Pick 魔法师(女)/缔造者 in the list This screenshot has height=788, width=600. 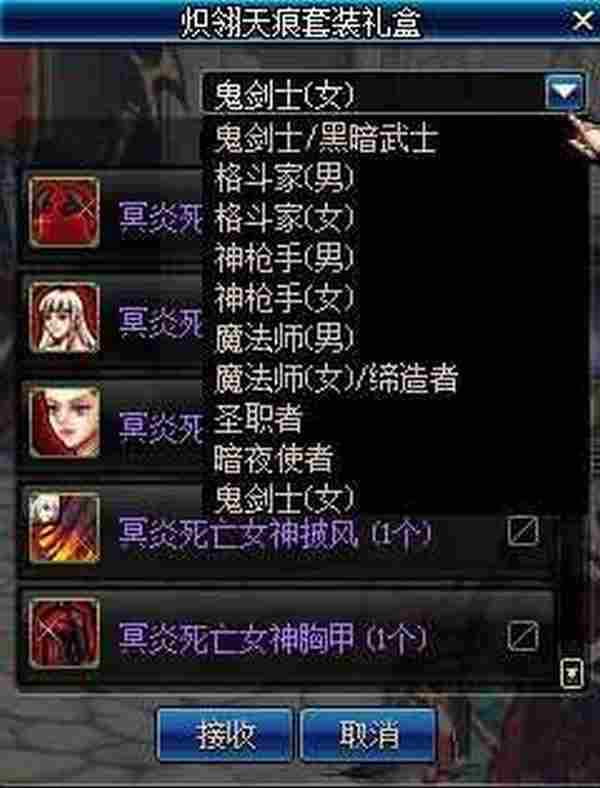click(x=336, y=377)
